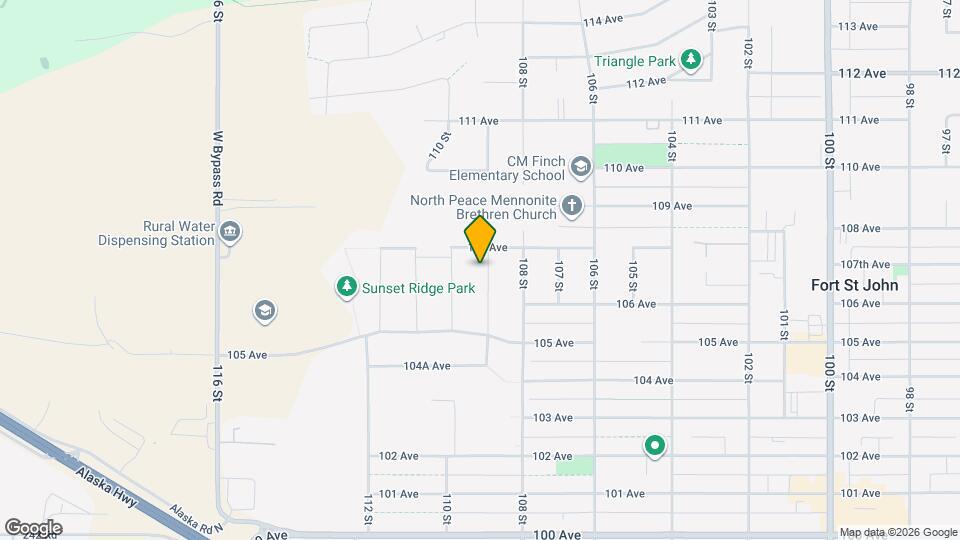The width and height of the screenshot is (960, 540).
Task: Tap the unlabeled school marker near 116 St
Action: pyautogui.click(x=265, y=312)
